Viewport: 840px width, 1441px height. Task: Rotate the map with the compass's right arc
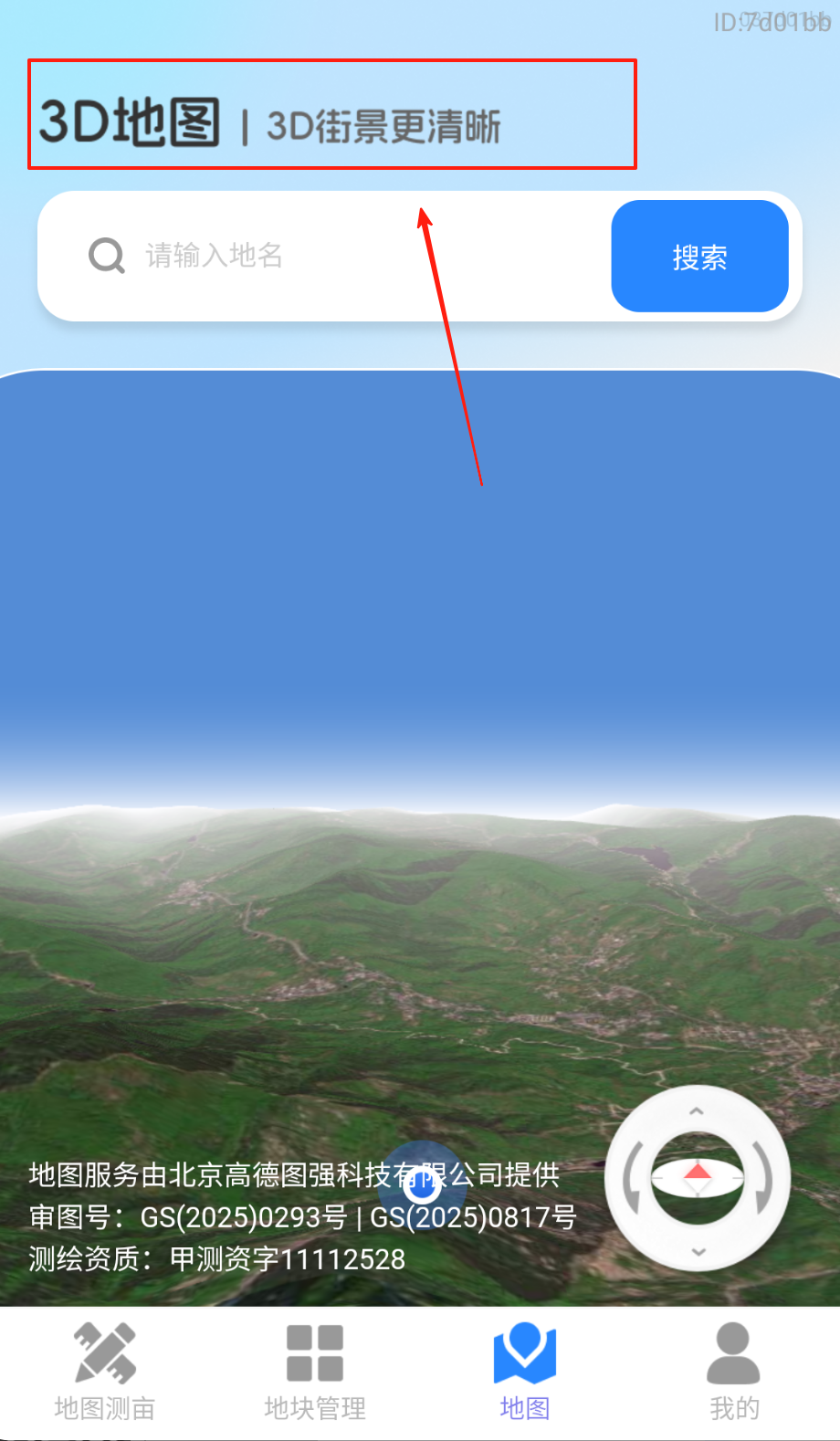pyautogui.click(x=763, y=1179)
